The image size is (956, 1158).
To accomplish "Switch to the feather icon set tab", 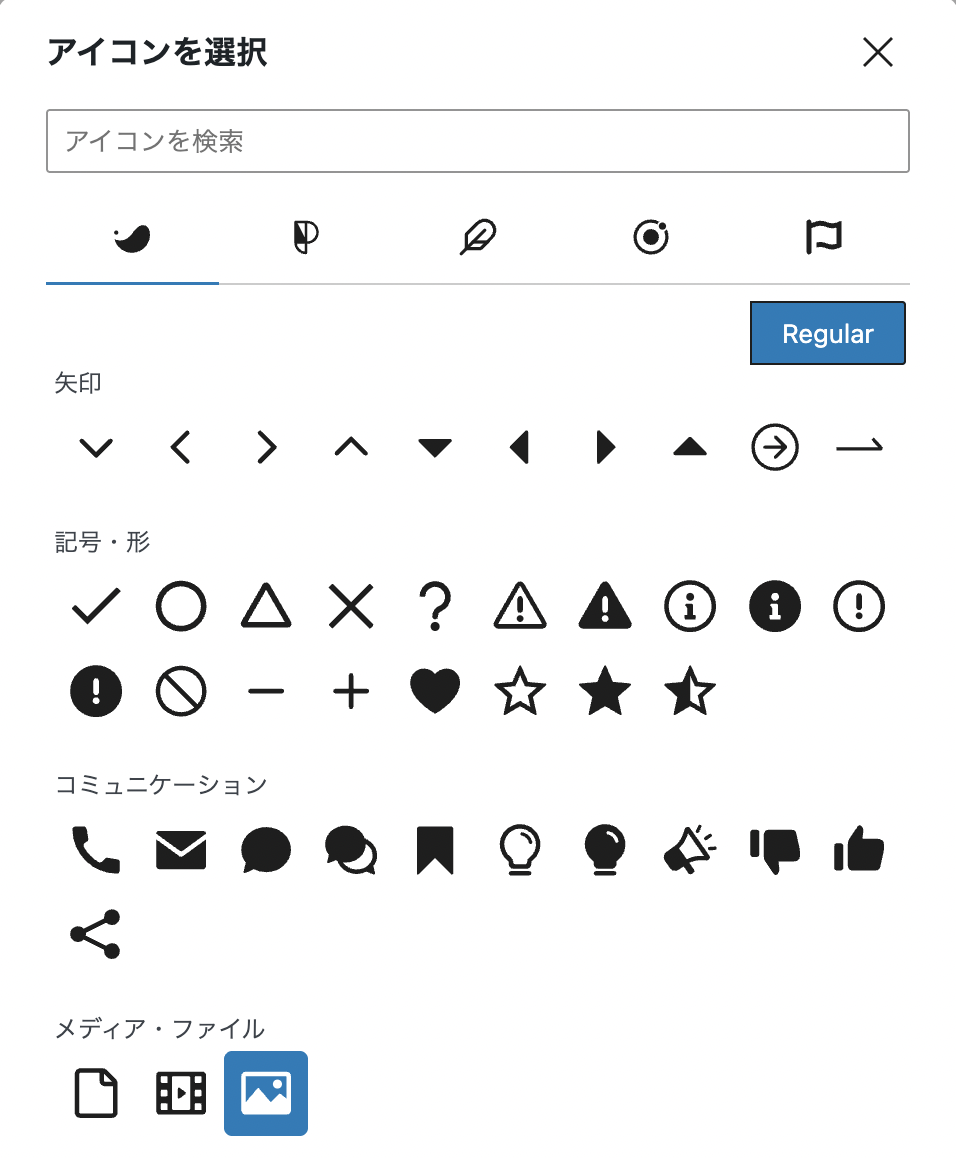I will tap(478, 238).
